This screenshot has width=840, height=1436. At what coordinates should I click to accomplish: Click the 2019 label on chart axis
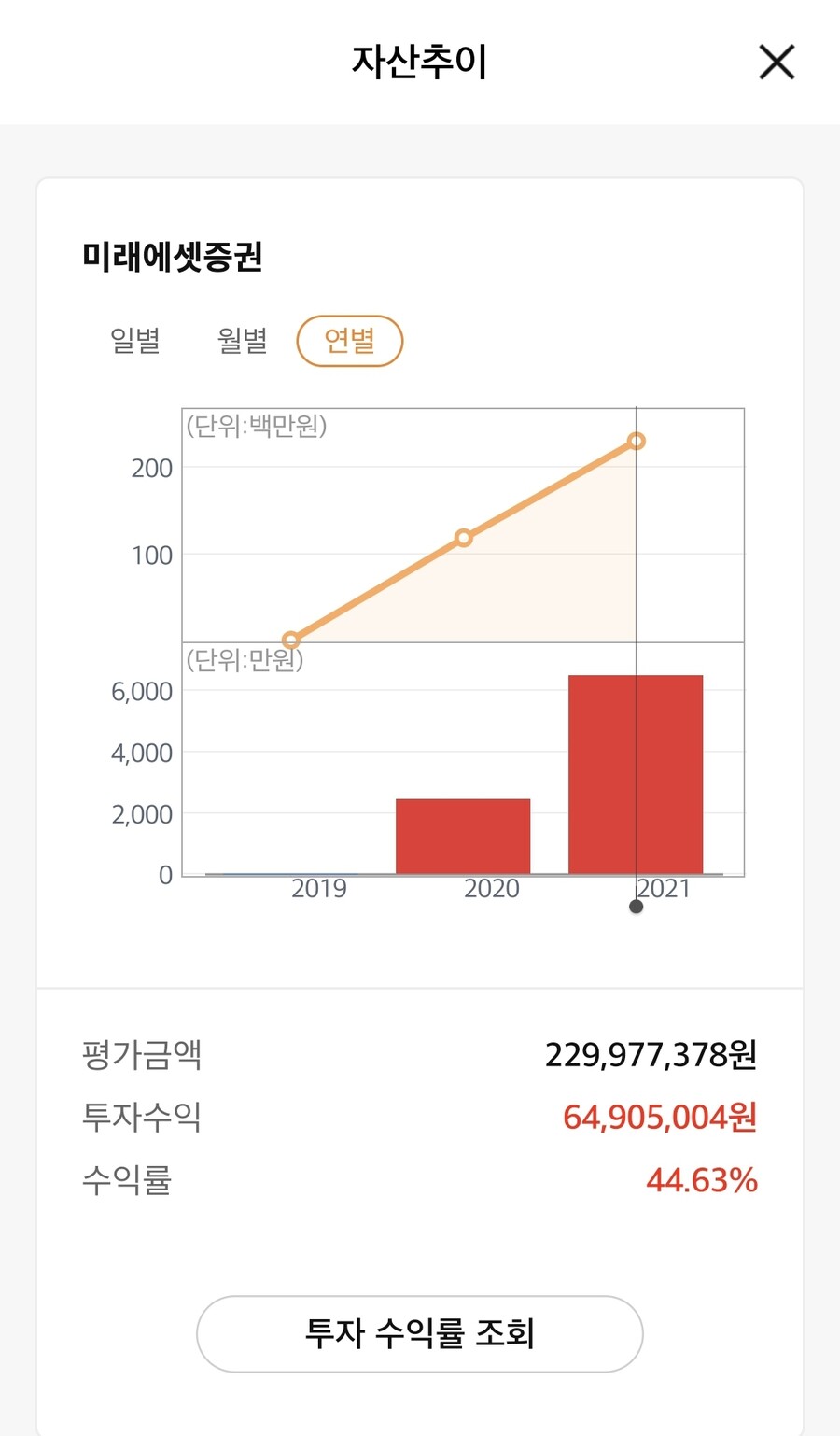pos(320,889)
